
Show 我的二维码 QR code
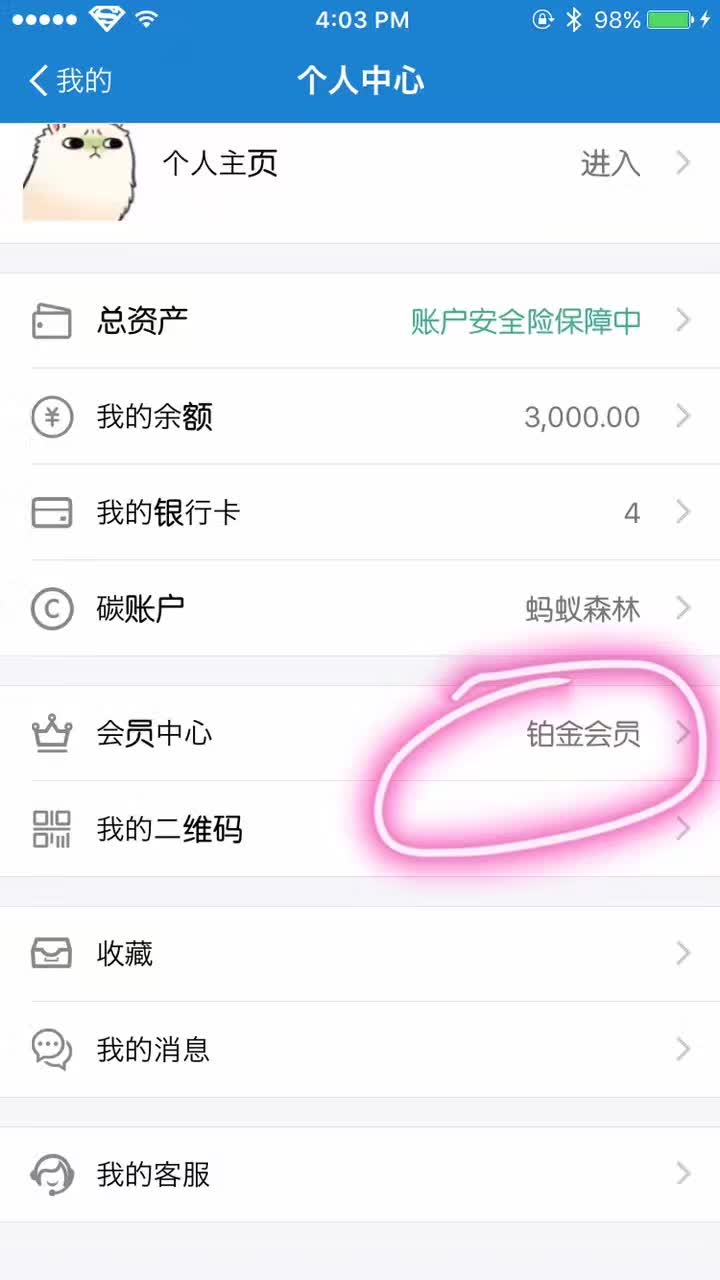(x=360, y=829)
